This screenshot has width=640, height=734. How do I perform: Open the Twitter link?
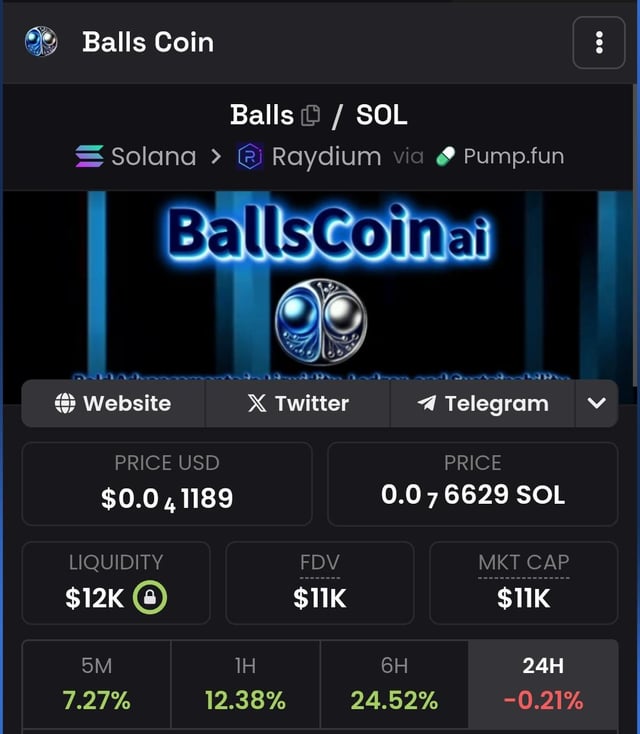(x=298, y=403)
